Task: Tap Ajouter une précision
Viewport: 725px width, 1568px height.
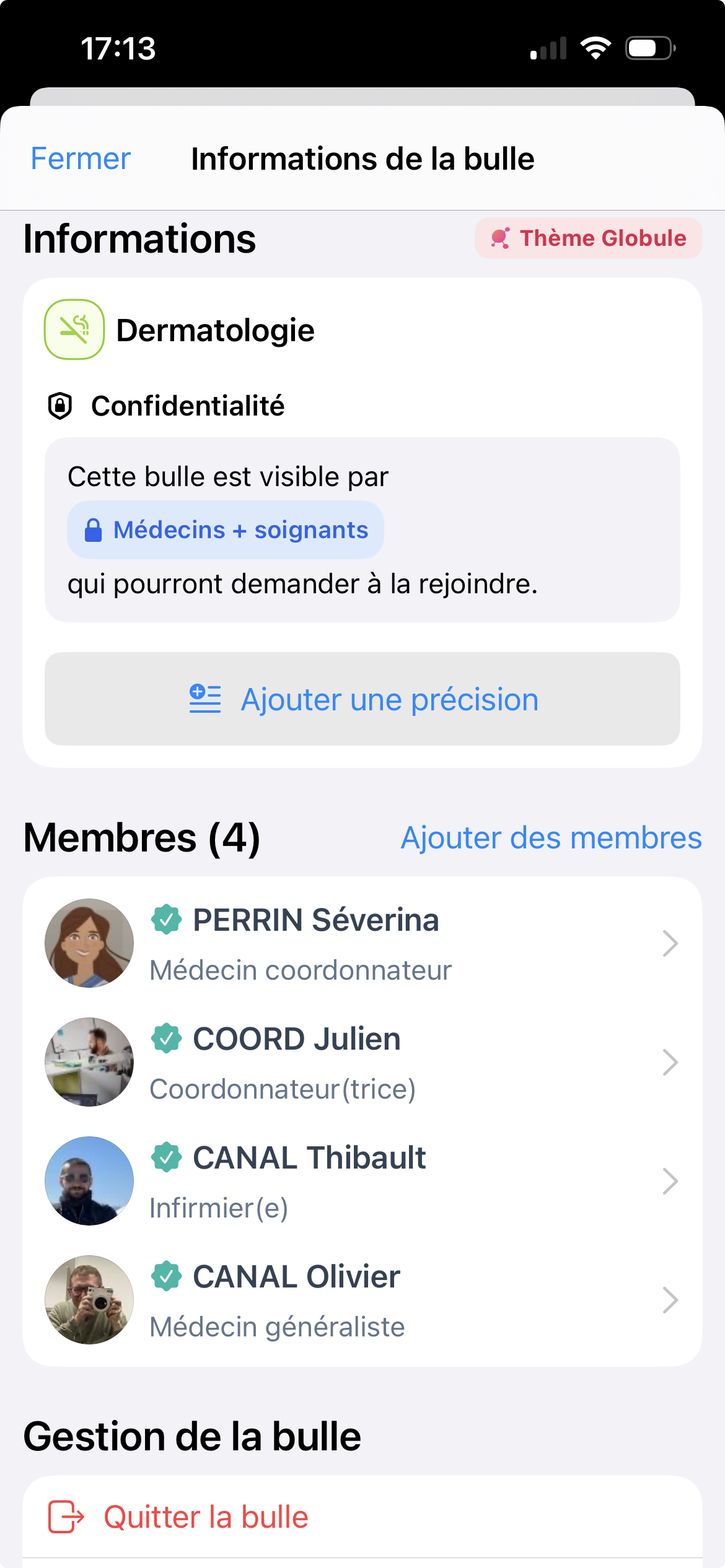Action: pyautogui.click(x=362, y=699)
